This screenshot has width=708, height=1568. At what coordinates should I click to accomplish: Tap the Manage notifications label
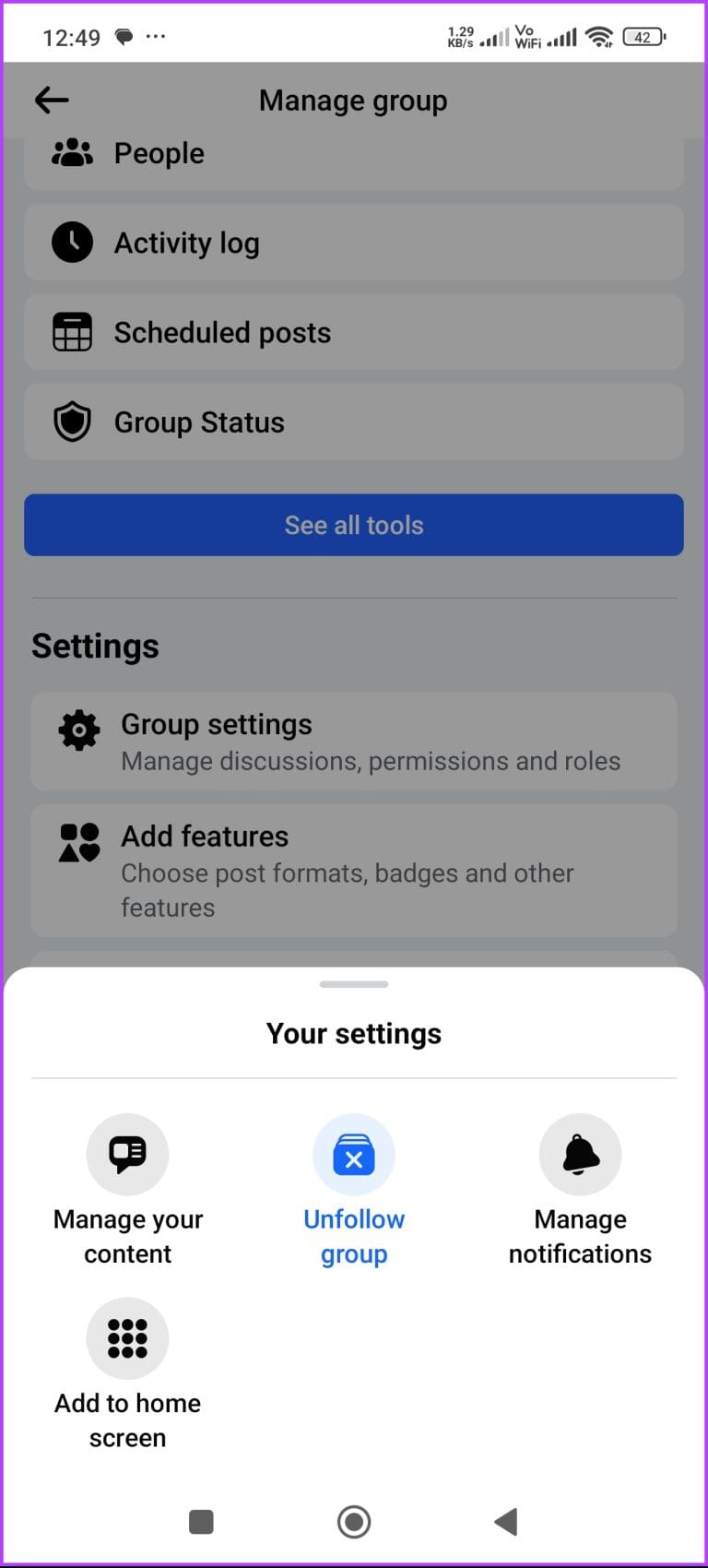[x=580, y=1236]
